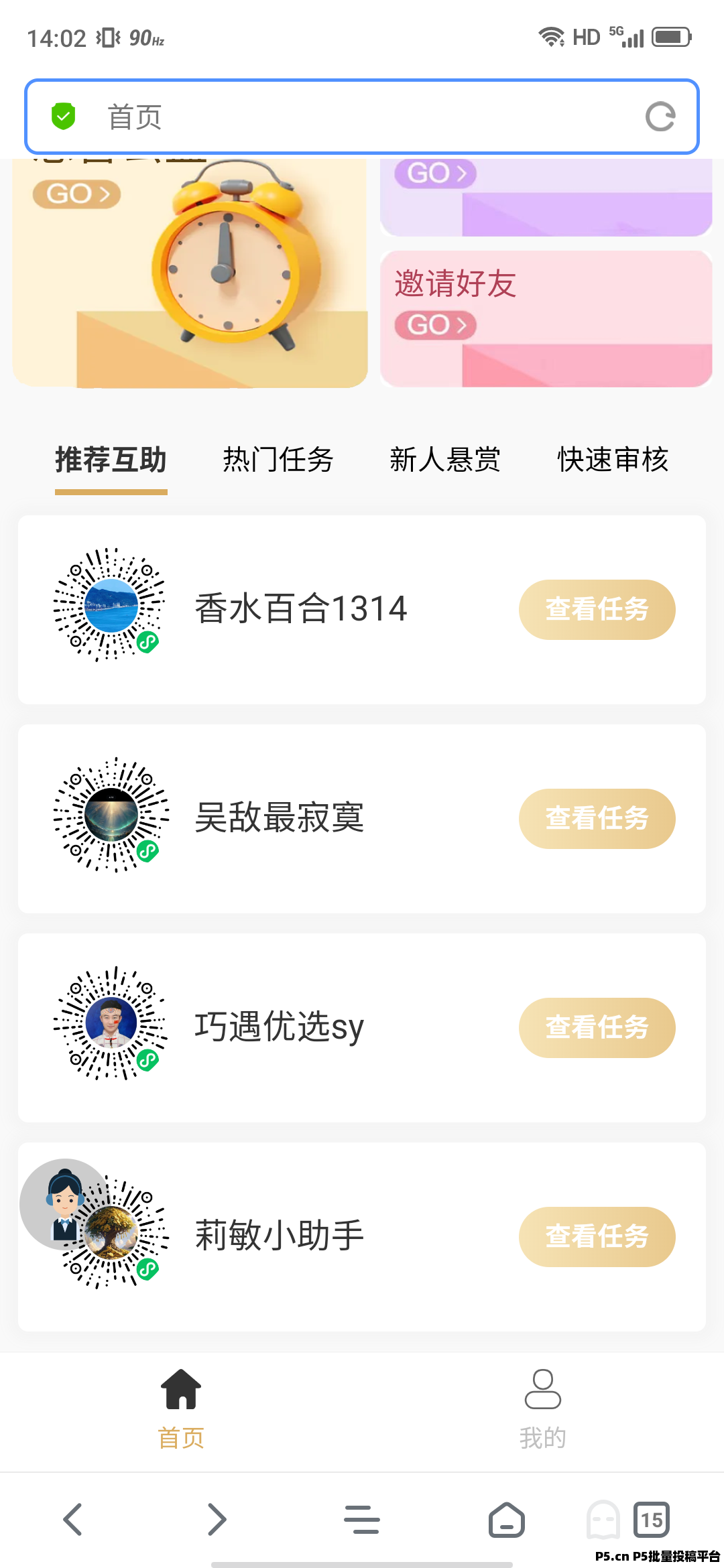This screenshot has height=1568, width=724.
Task: Switch to the 快速审核 tab
Action: [x=613, y=460]
